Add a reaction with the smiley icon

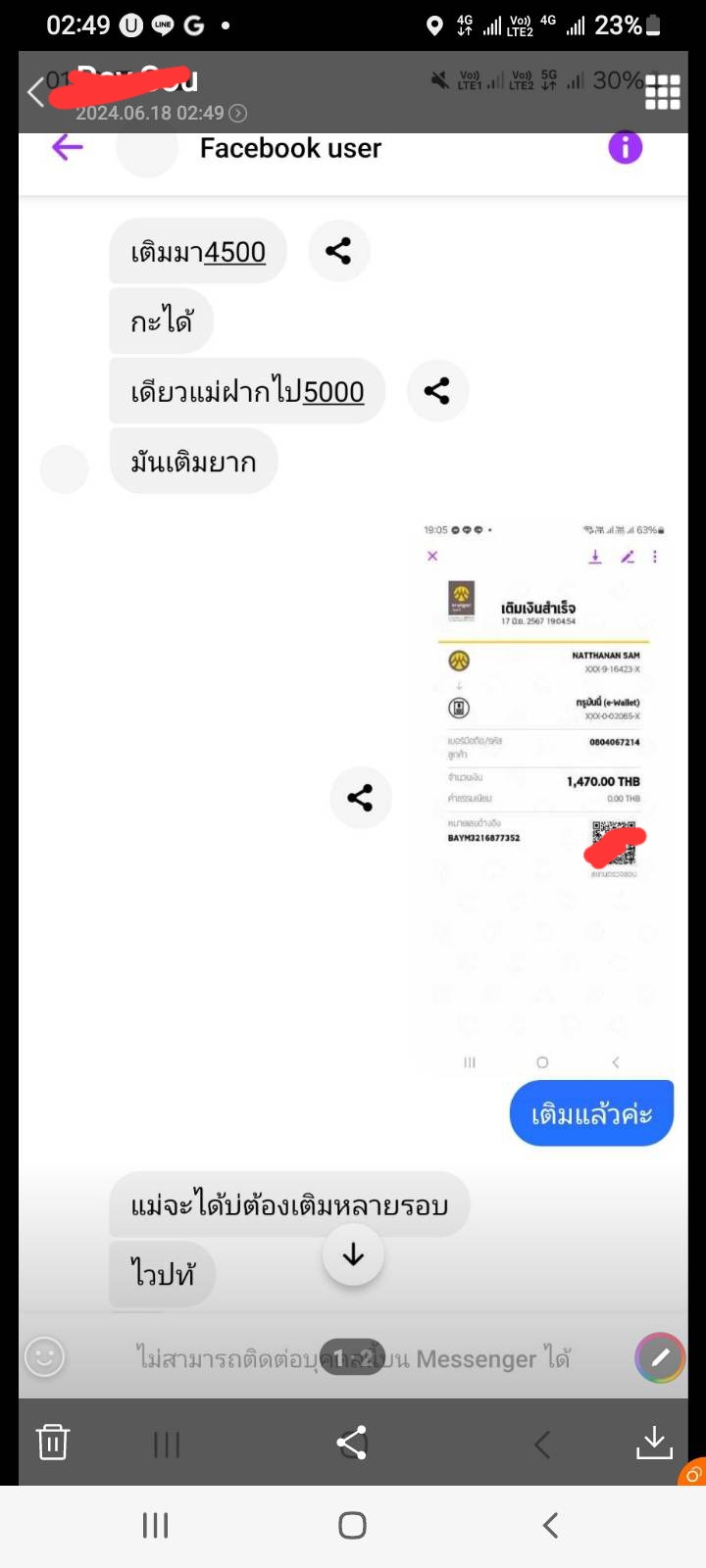[44, 1357]
